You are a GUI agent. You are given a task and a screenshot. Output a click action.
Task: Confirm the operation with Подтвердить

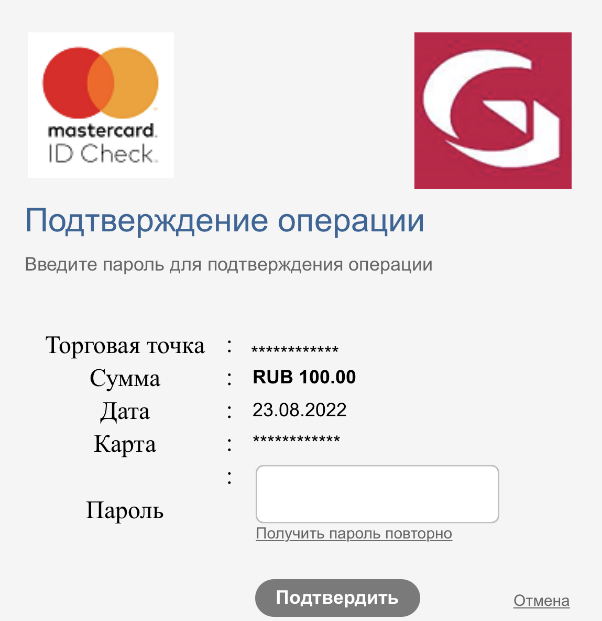tap(337, 598)
